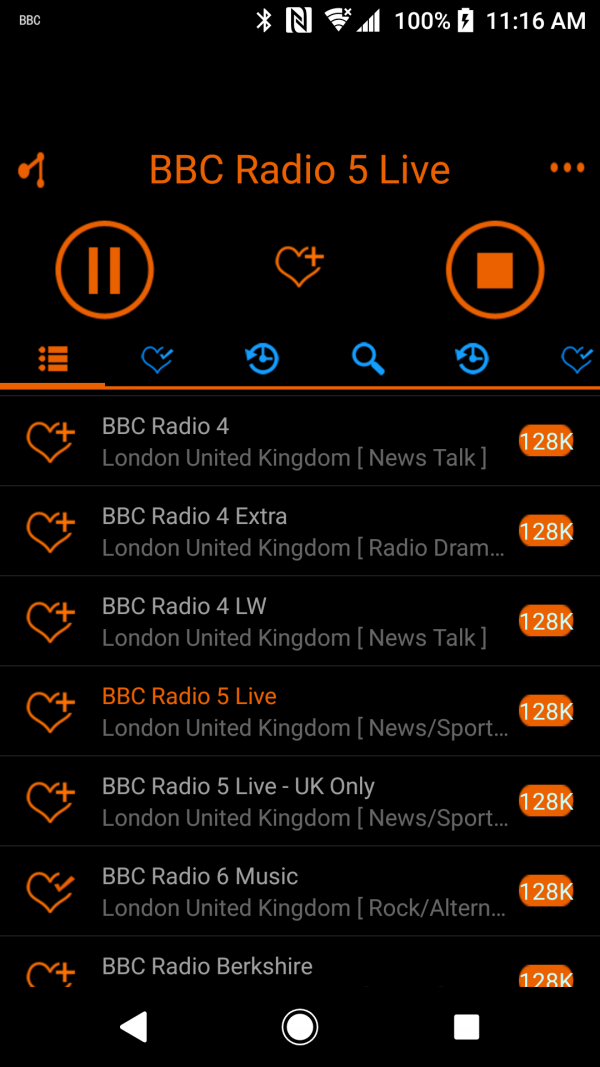
Task: Switch to the station list tab
Action: coord(53,359)
